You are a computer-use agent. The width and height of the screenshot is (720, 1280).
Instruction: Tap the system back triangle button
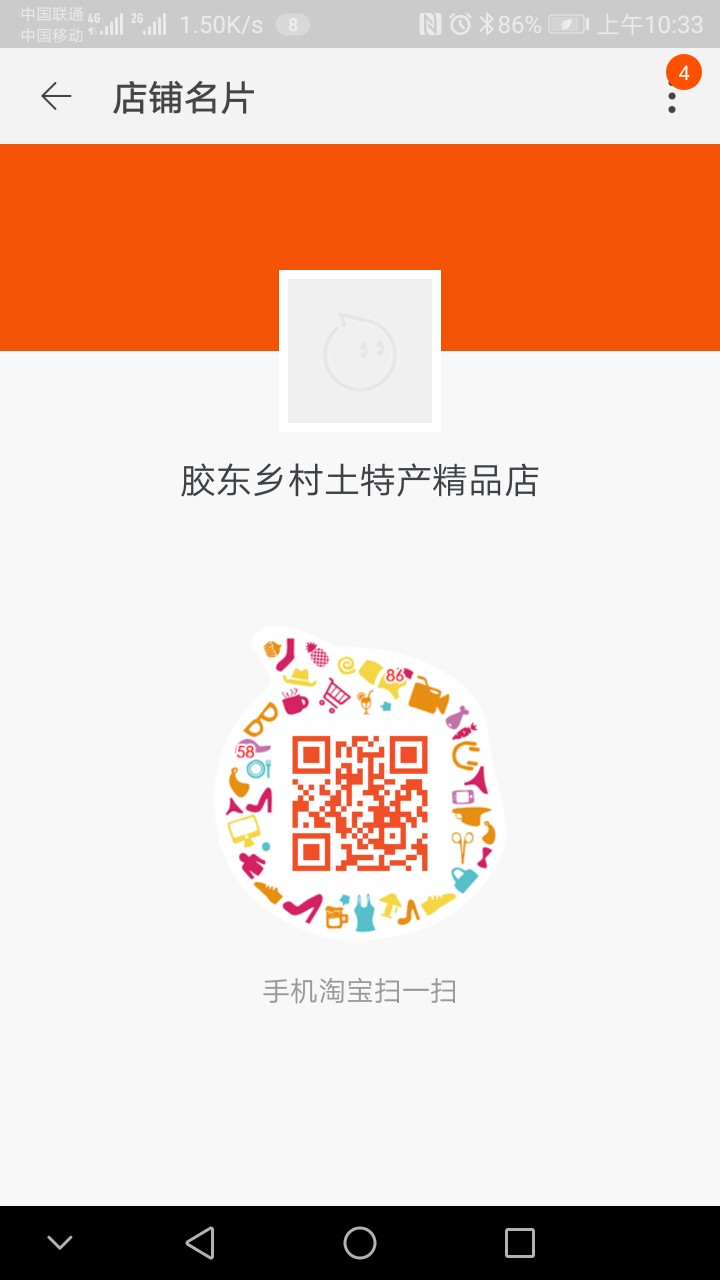pyautogui.click(x=200, y=1243)
